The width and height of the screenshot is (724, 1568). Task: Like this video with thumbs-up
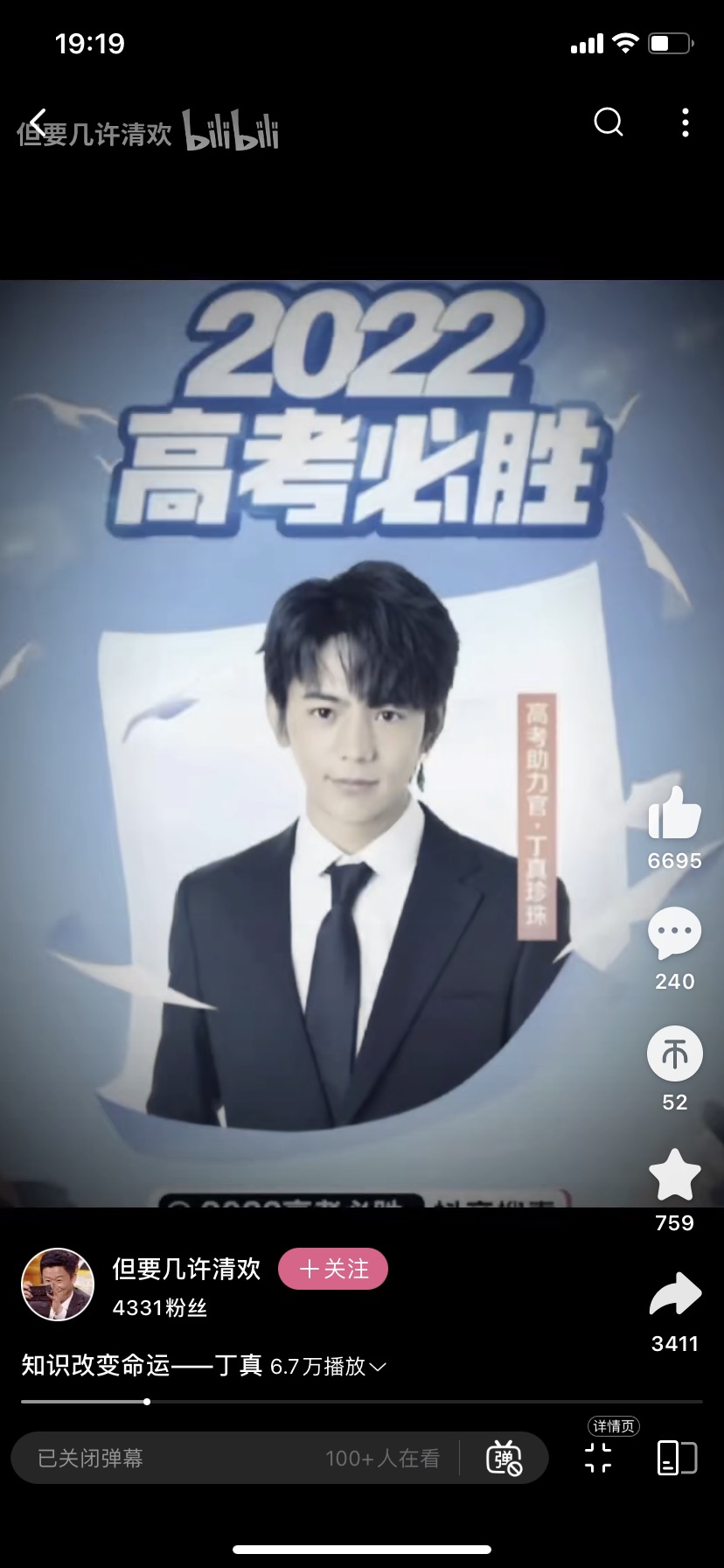pos(674,814)
